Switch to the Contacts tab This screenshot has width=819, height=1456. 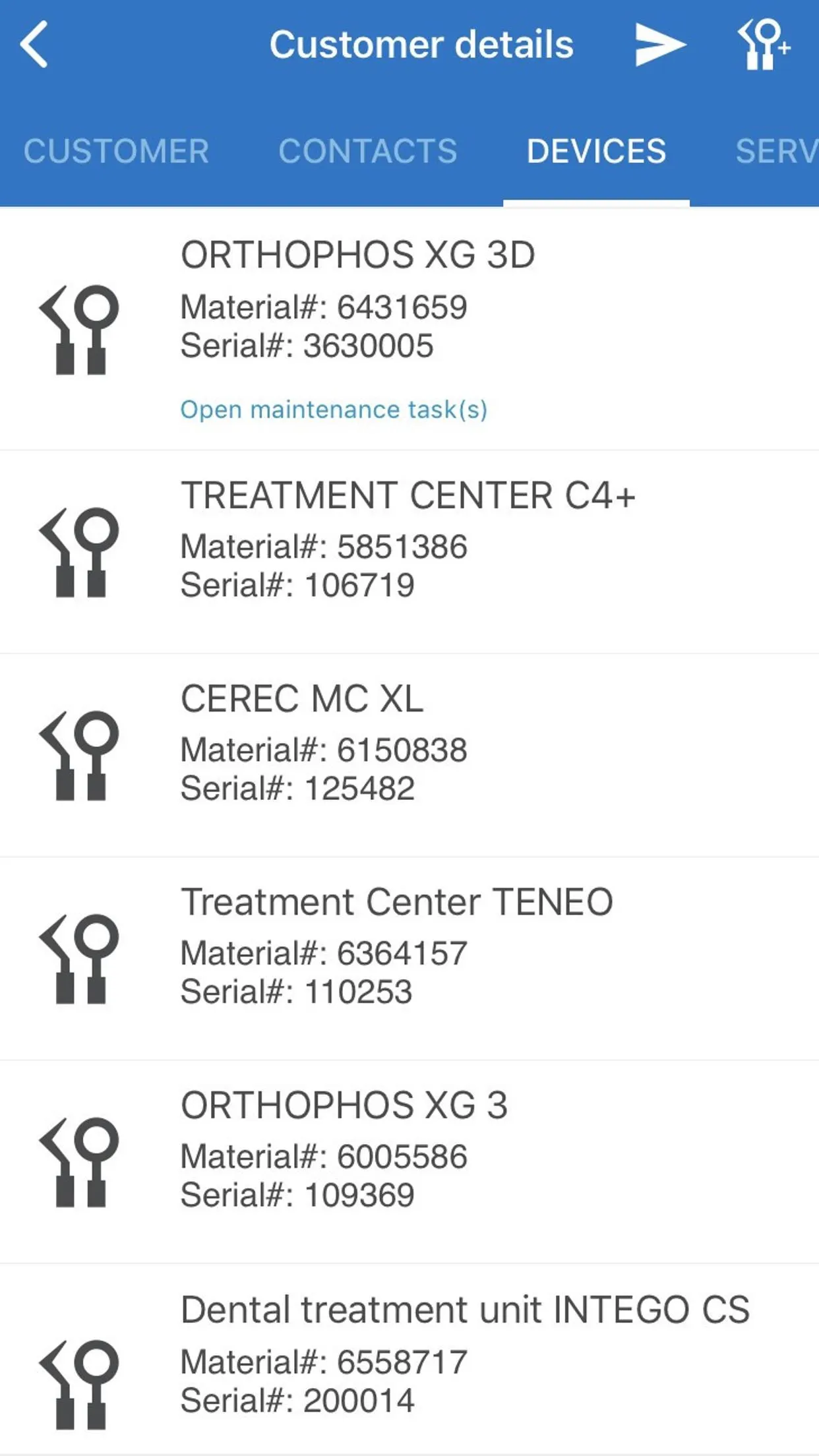tap(367, 151)
